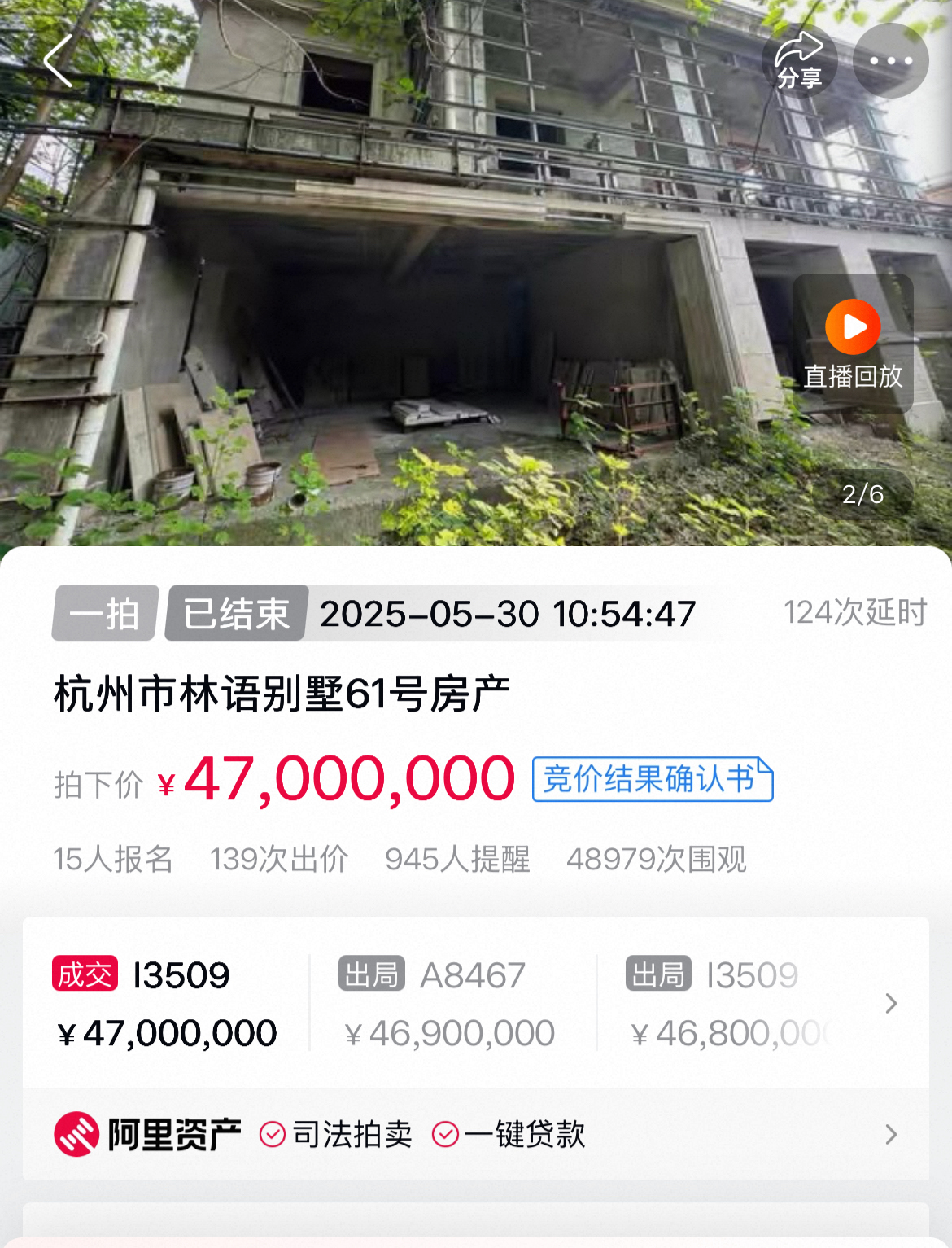Expand the bidding records chevron
This screenshot has height=1248, width=952.
click(x=891, y=1003)
